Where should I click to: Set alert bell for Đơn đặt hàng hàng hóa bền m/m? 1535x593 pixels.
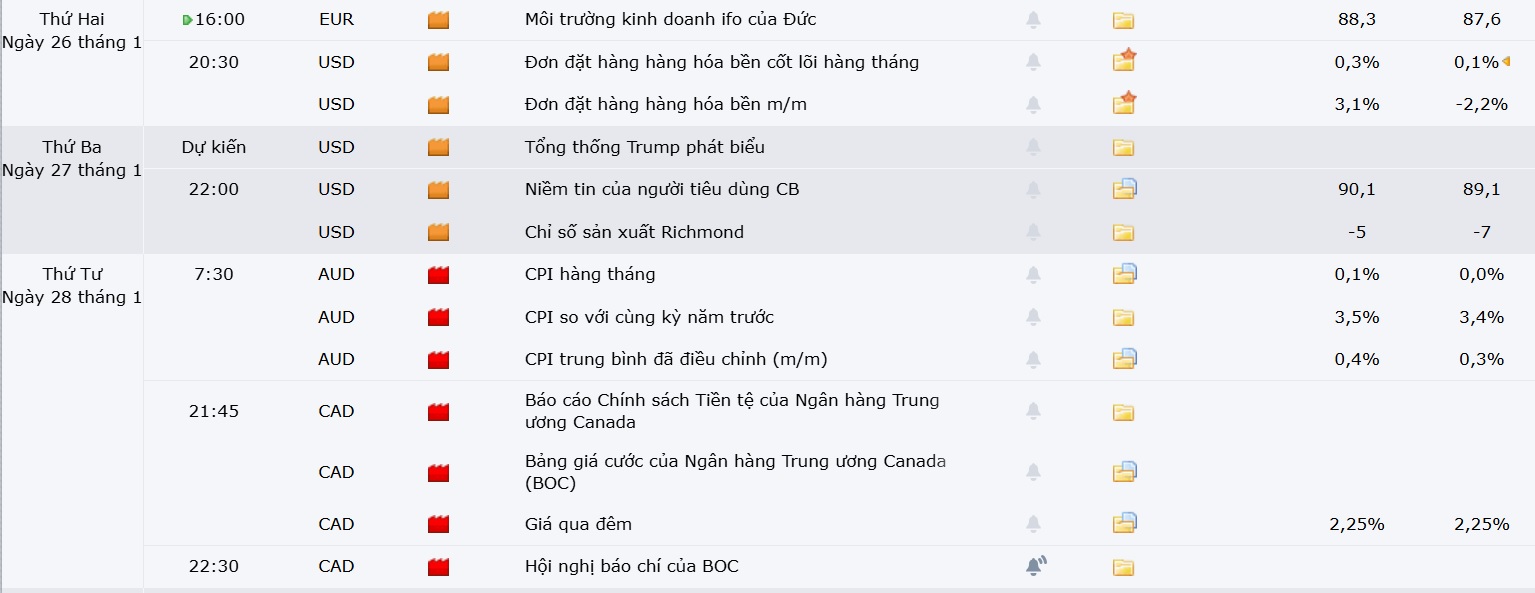tap(1033, 105)
